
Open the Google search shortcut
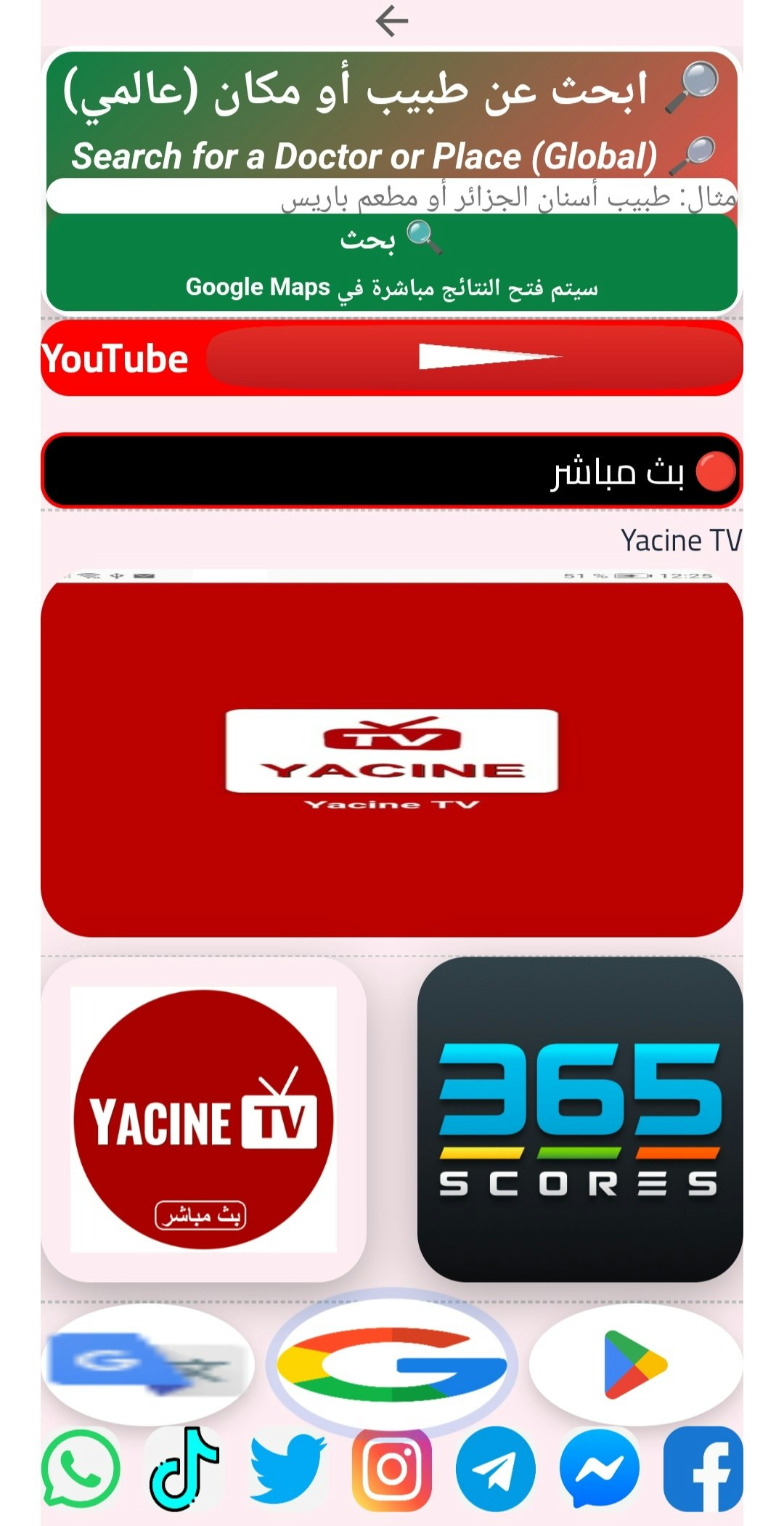pos(392,1365)
